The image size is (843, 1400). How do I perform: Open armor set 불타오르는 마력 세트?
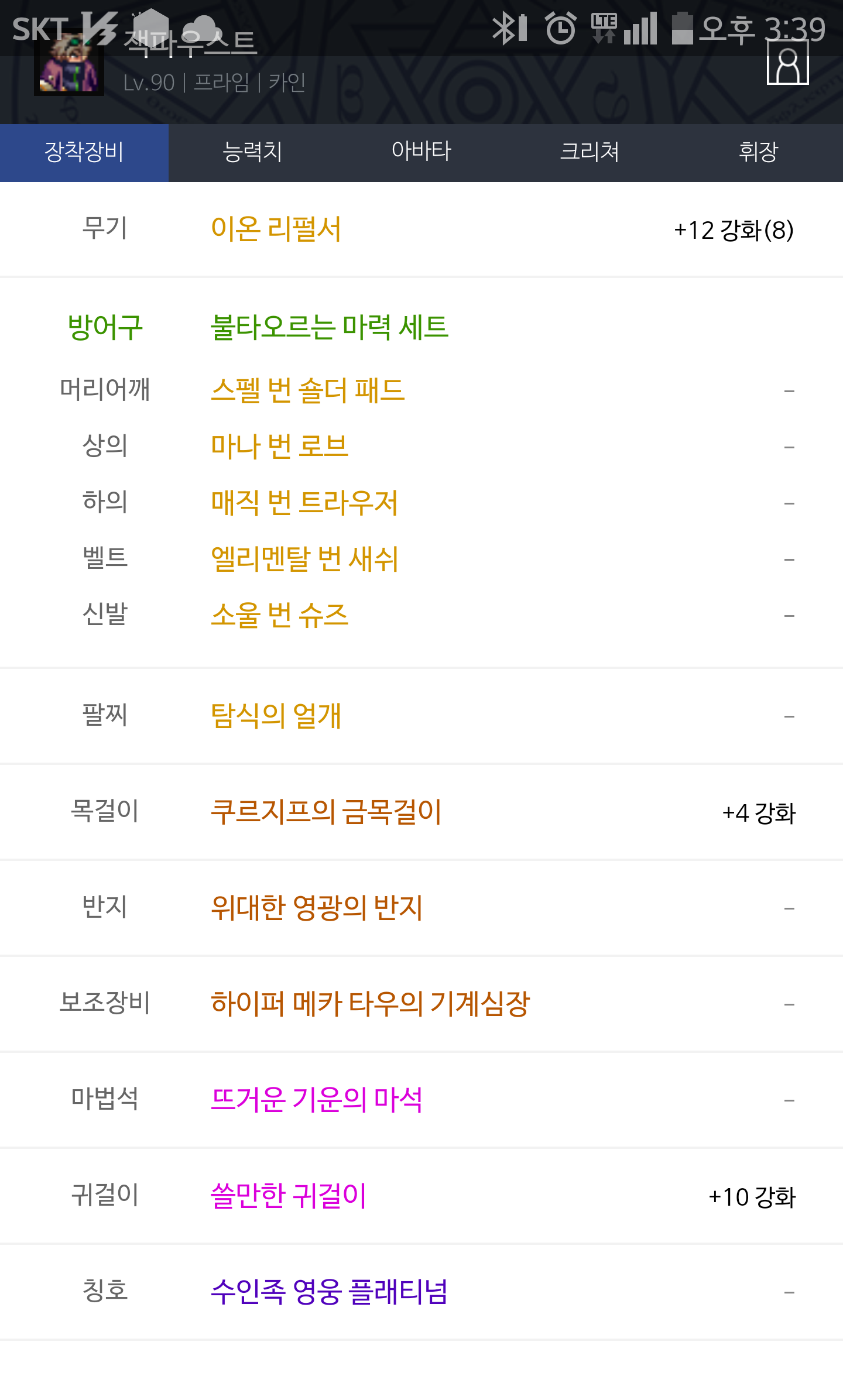pyautogui.click(x=329, y=327)
